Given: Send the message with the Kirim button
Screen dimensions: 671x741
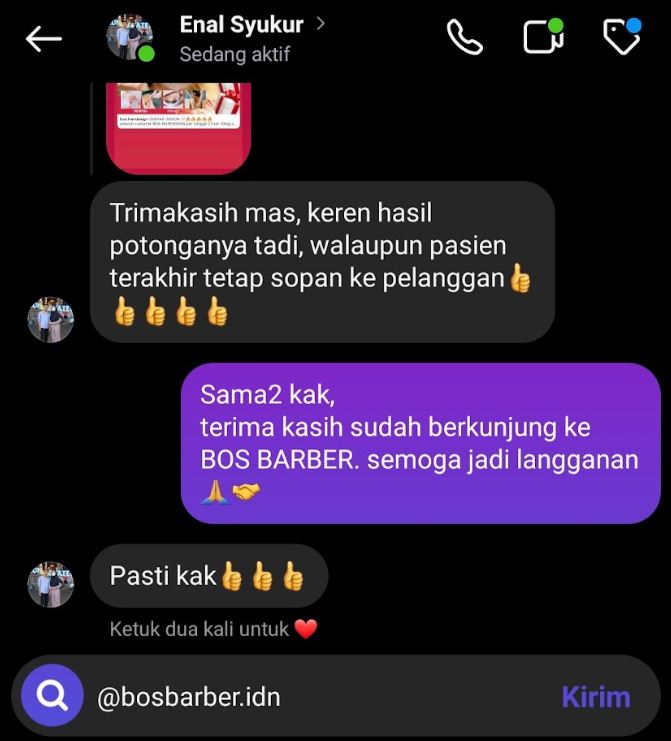Looking at the screenshot, I should click(x=596, y=696).
